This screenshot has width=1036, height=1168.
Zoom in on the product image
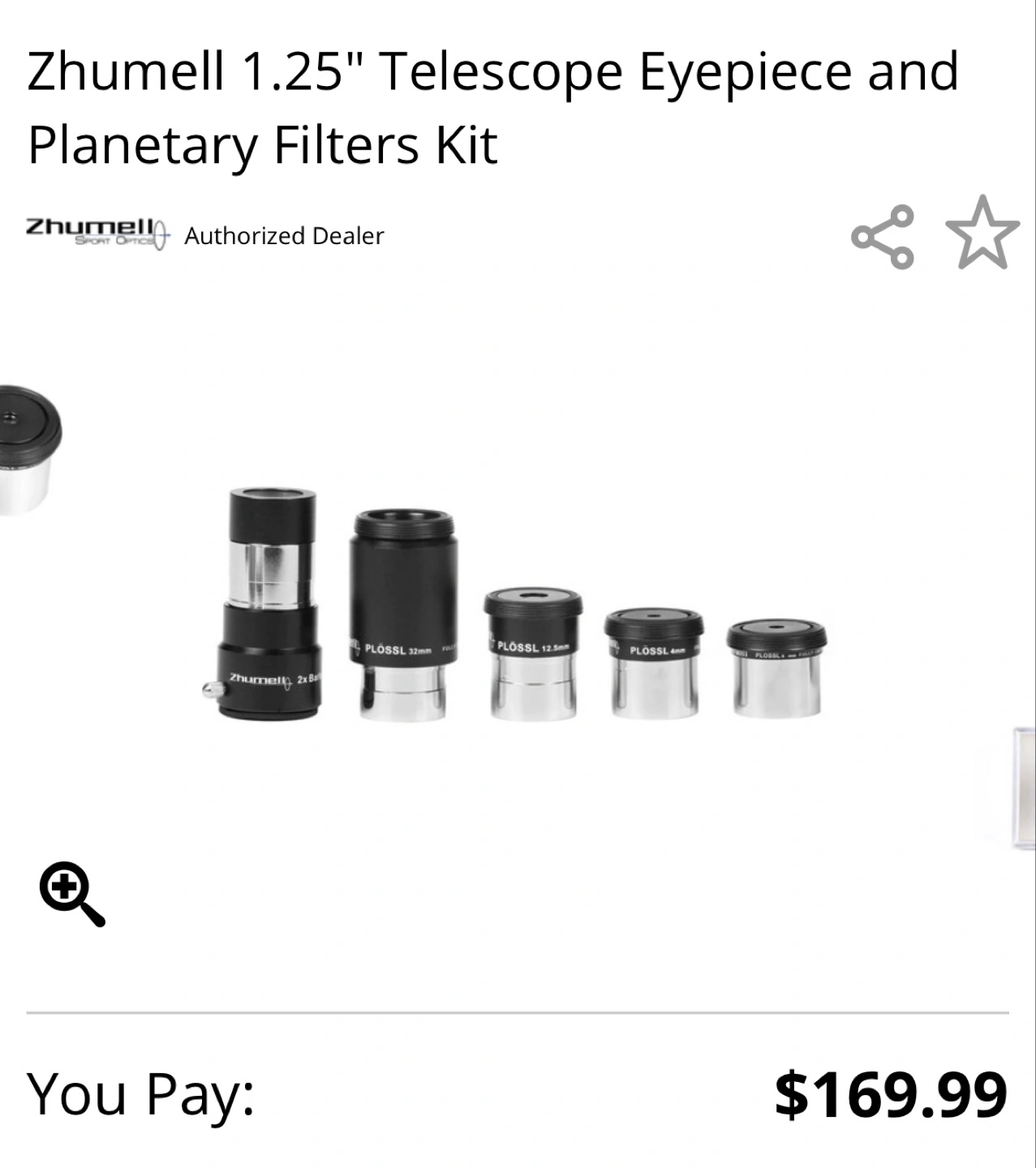coord(71,895)
